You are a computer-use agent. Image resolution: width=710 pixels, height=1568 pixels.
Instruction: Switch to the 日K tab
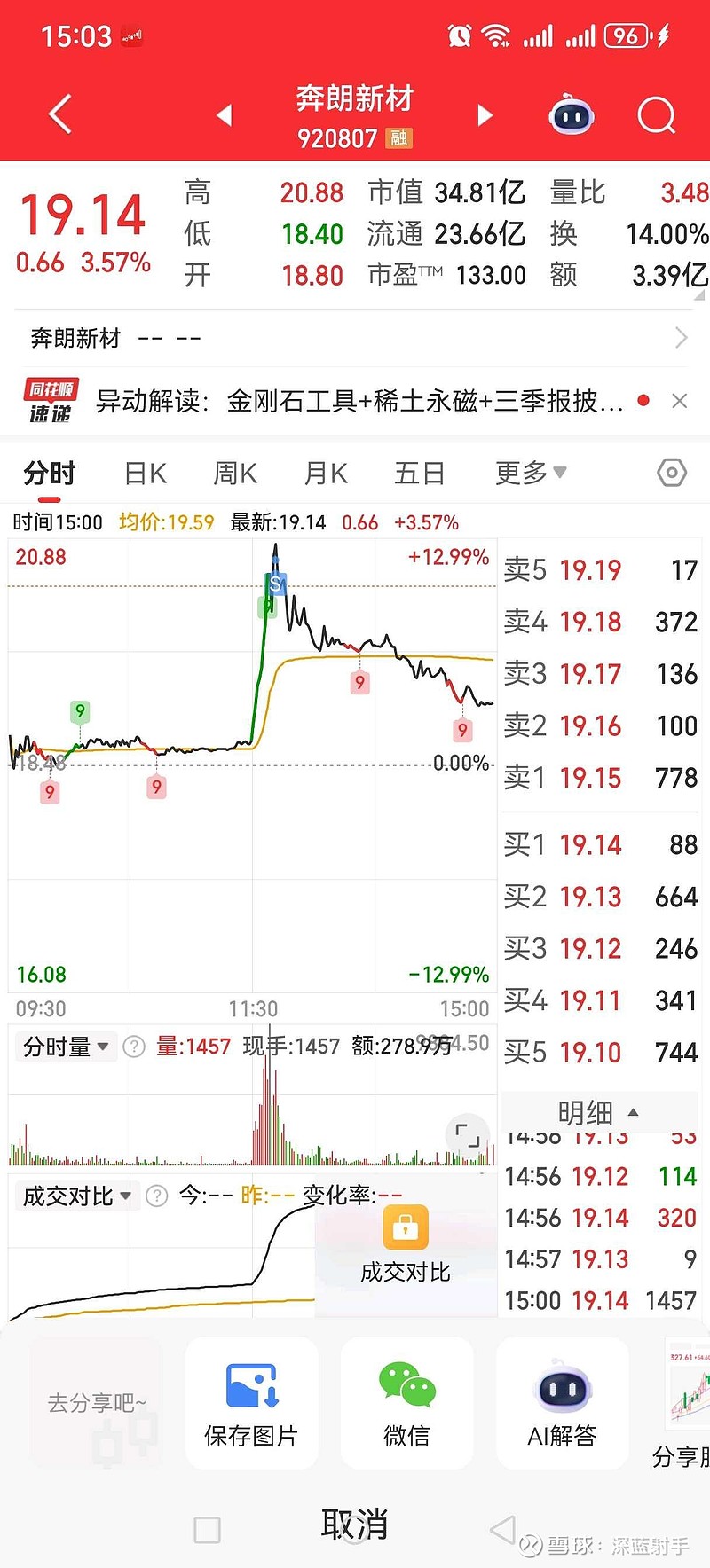click(146, 474)
